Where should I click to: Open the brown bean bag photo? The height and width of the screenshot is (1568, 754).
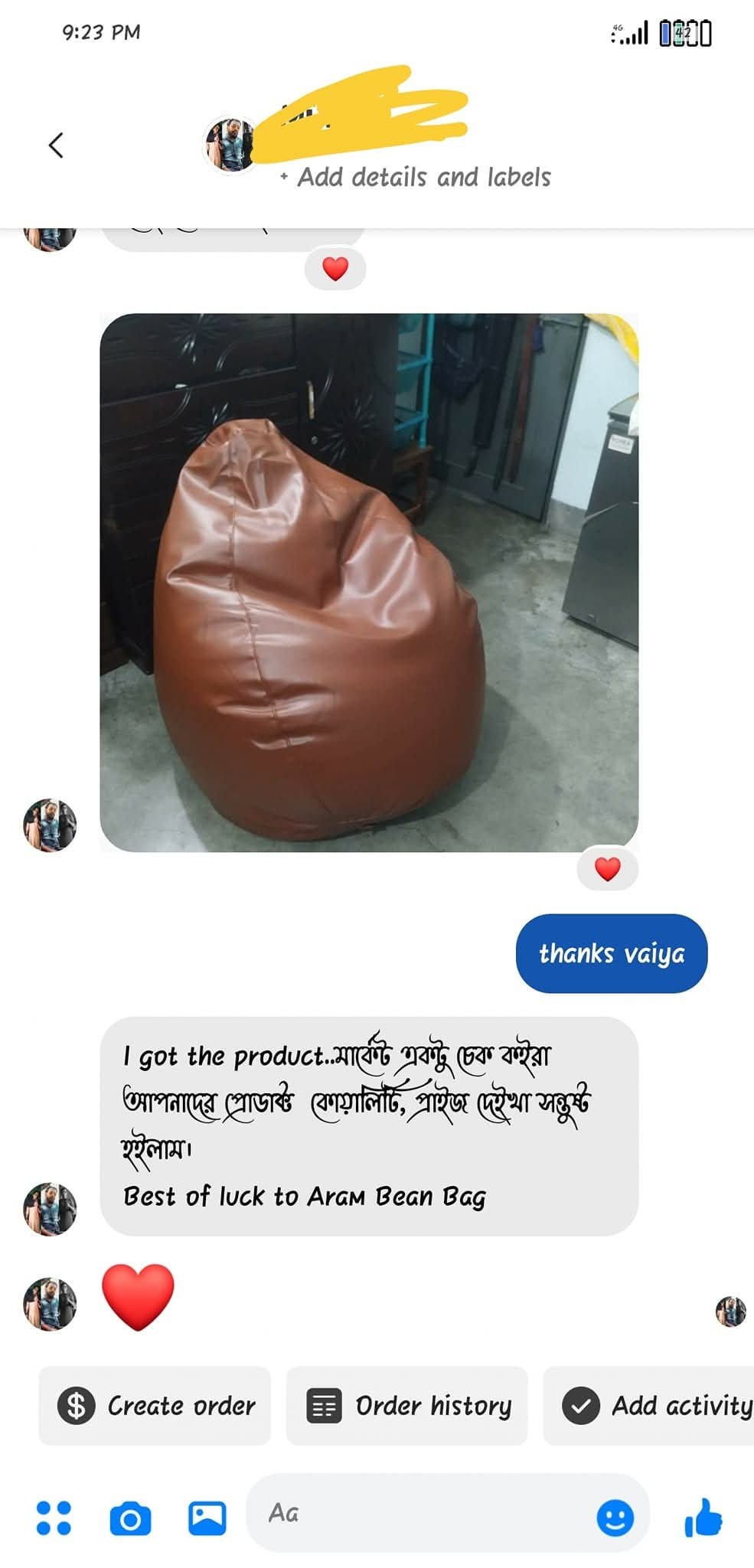point(369,582)
